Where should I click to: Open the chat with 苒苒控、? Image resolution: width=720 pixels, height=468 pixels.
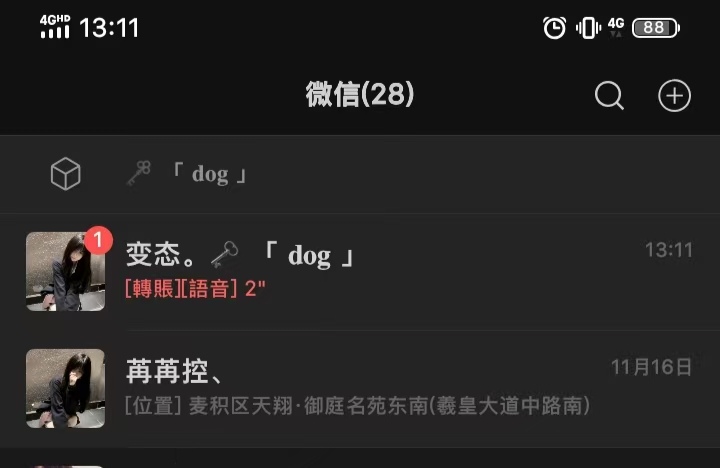click(x=360, y=388)
